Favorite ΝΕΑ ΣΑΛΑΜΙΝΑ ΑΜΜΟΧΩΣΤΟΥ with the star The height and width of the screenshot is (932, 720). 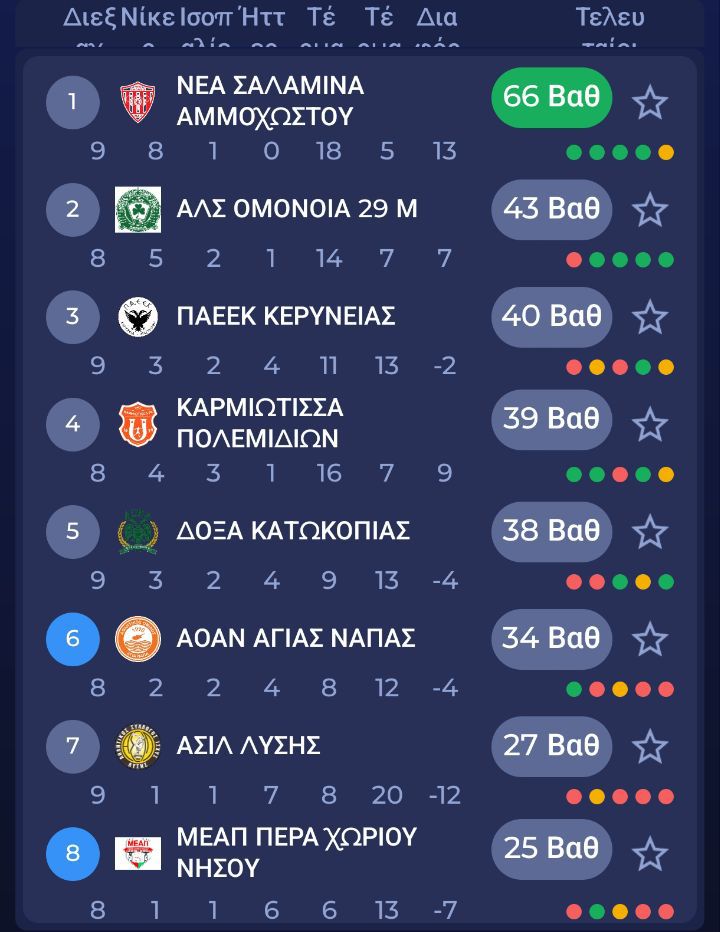tap(650, 102)
